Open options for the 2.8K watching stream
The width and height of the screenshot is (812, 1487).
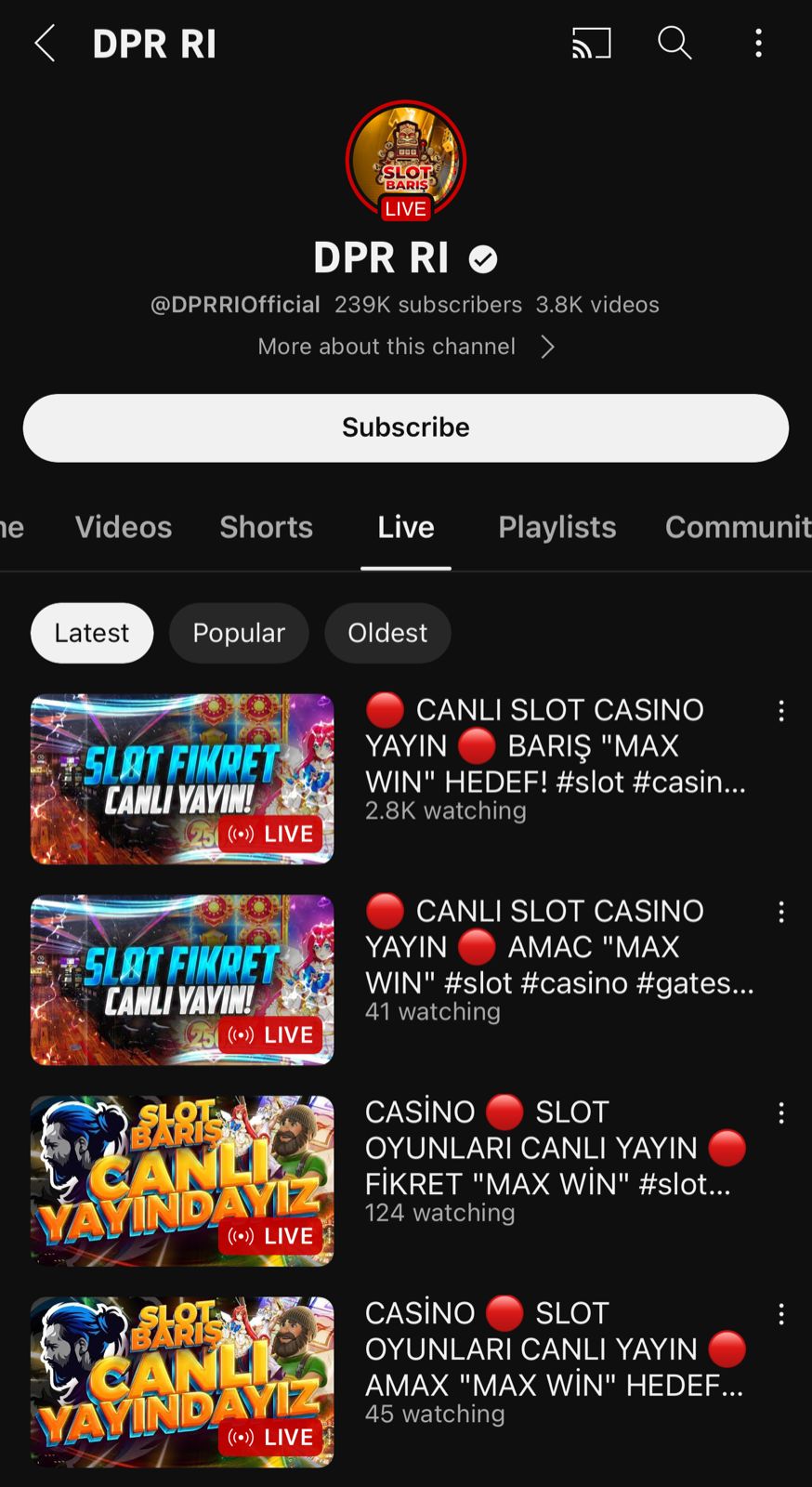(x=781, y=711)
